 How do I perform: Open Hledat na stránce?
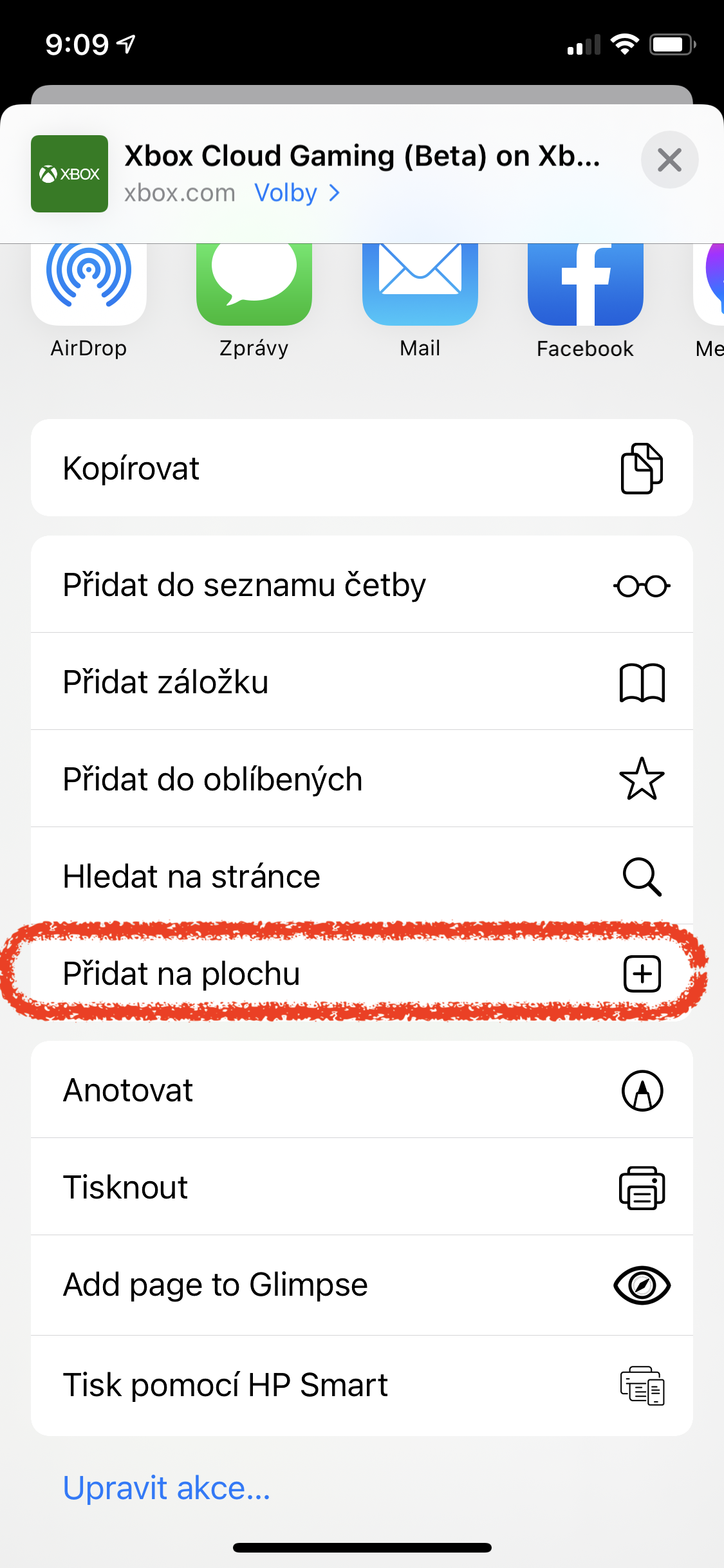(x=362, y=876)
